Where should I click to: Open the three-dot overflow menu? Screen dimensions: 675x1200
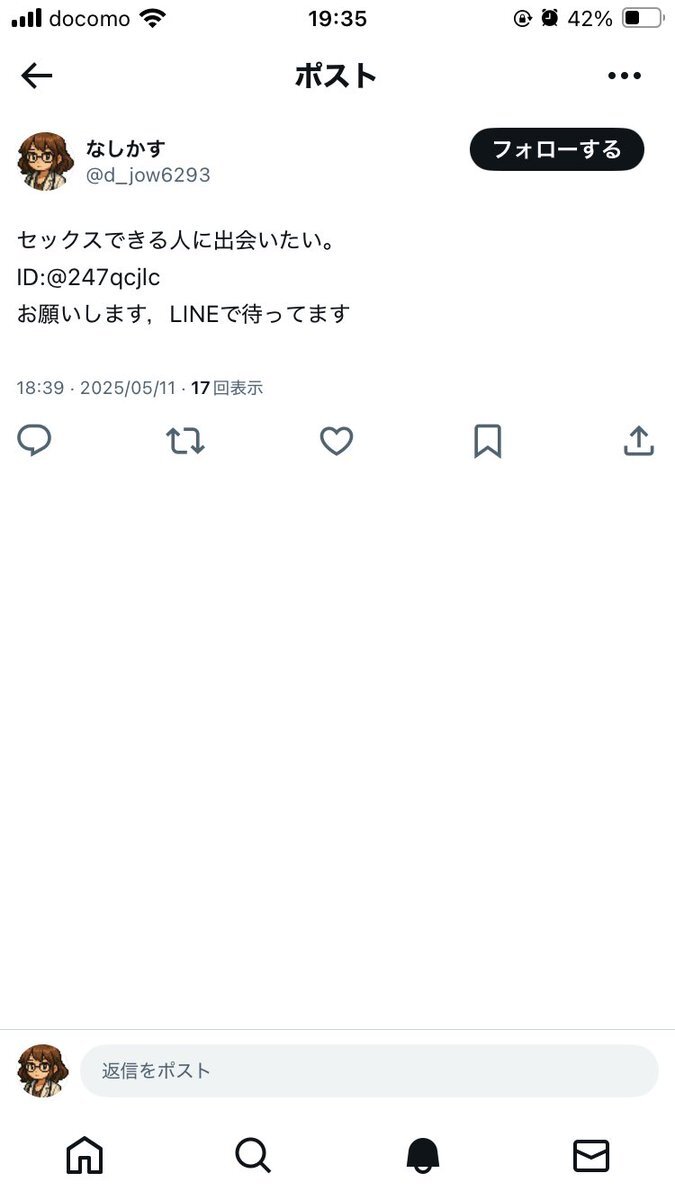click(x=624, y=76)
